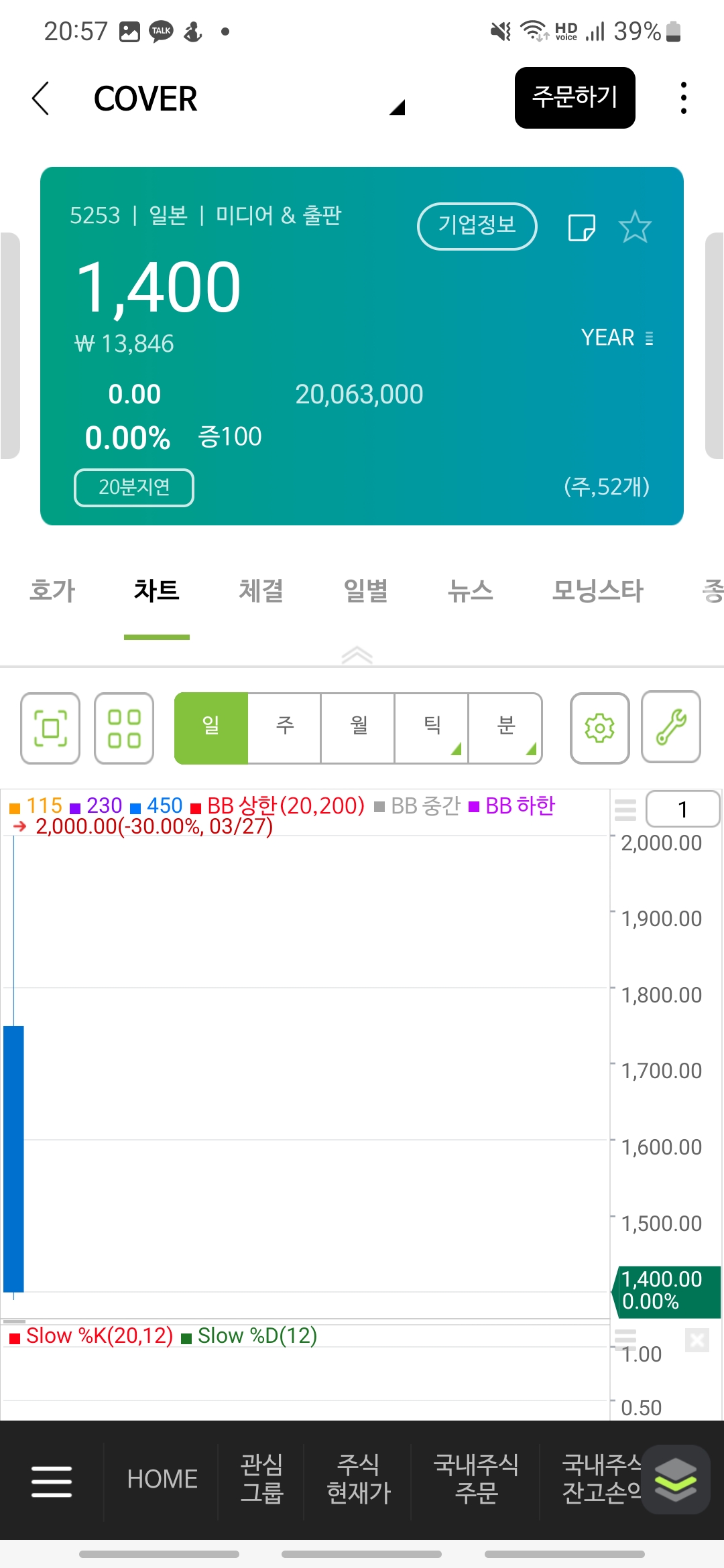Go back using the top-left arrow

(x=41, y=99)
